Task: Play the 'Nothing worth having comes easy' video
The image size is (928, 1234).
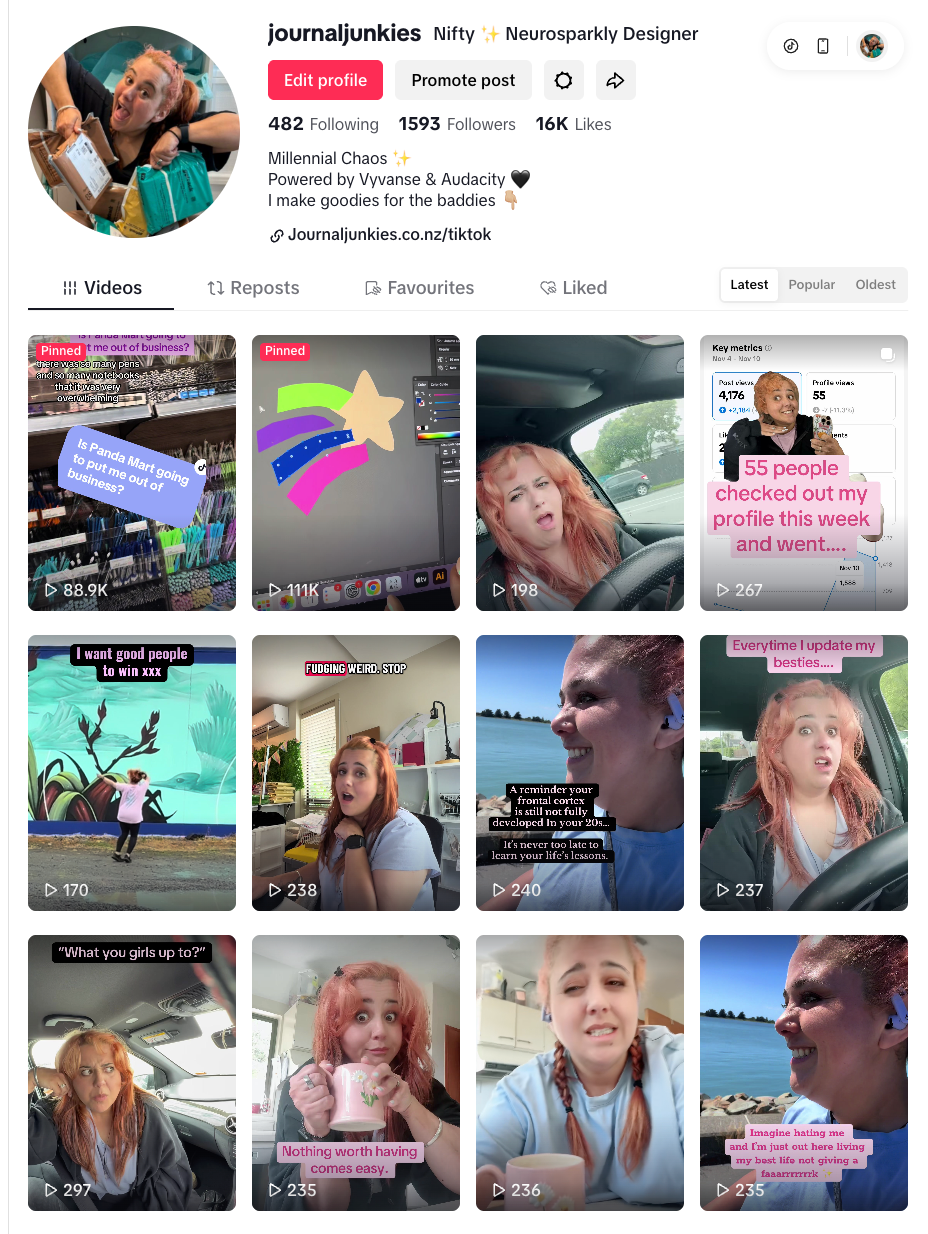Action: [355, 1072]
